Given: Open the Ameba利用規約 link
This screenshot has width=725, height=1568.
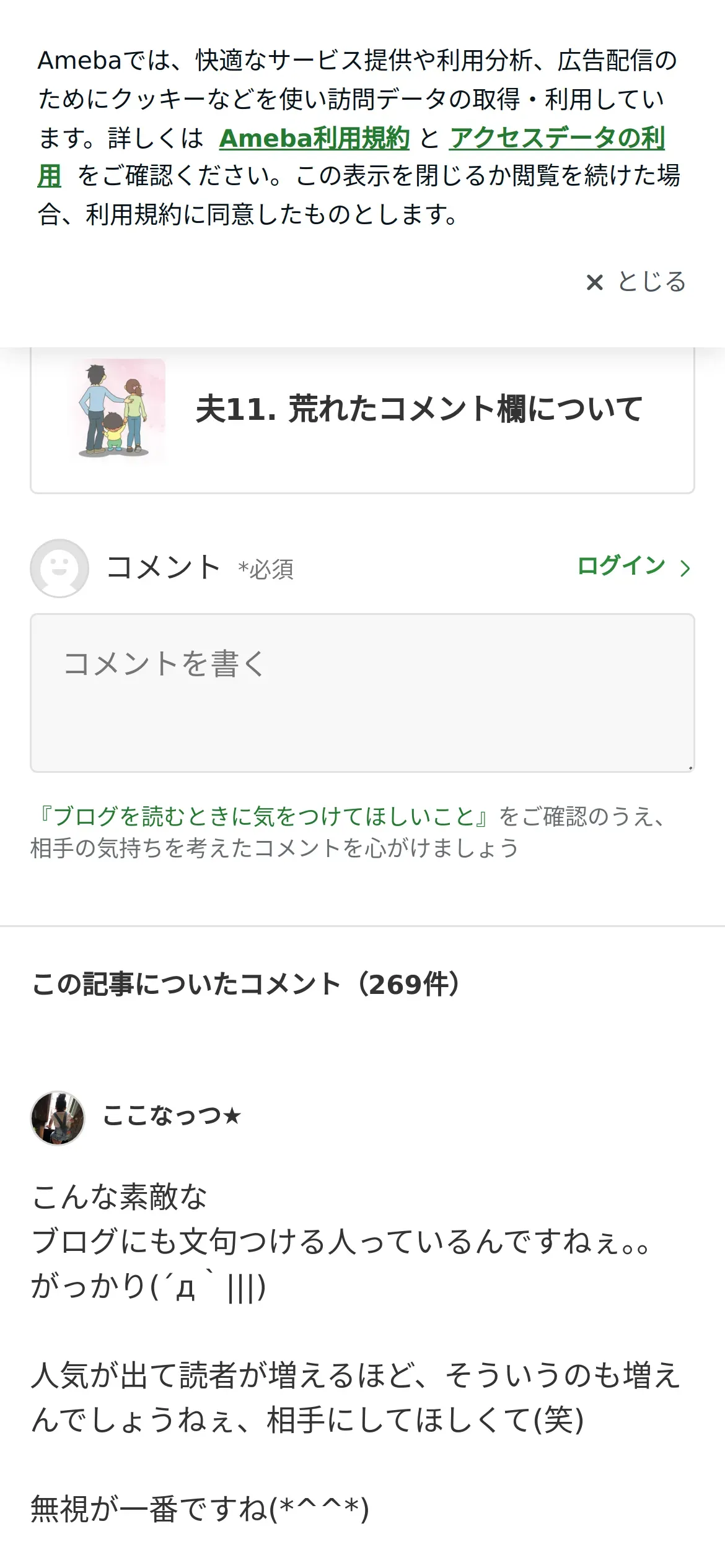Looking at the screenshot, I should coord(314,138).
